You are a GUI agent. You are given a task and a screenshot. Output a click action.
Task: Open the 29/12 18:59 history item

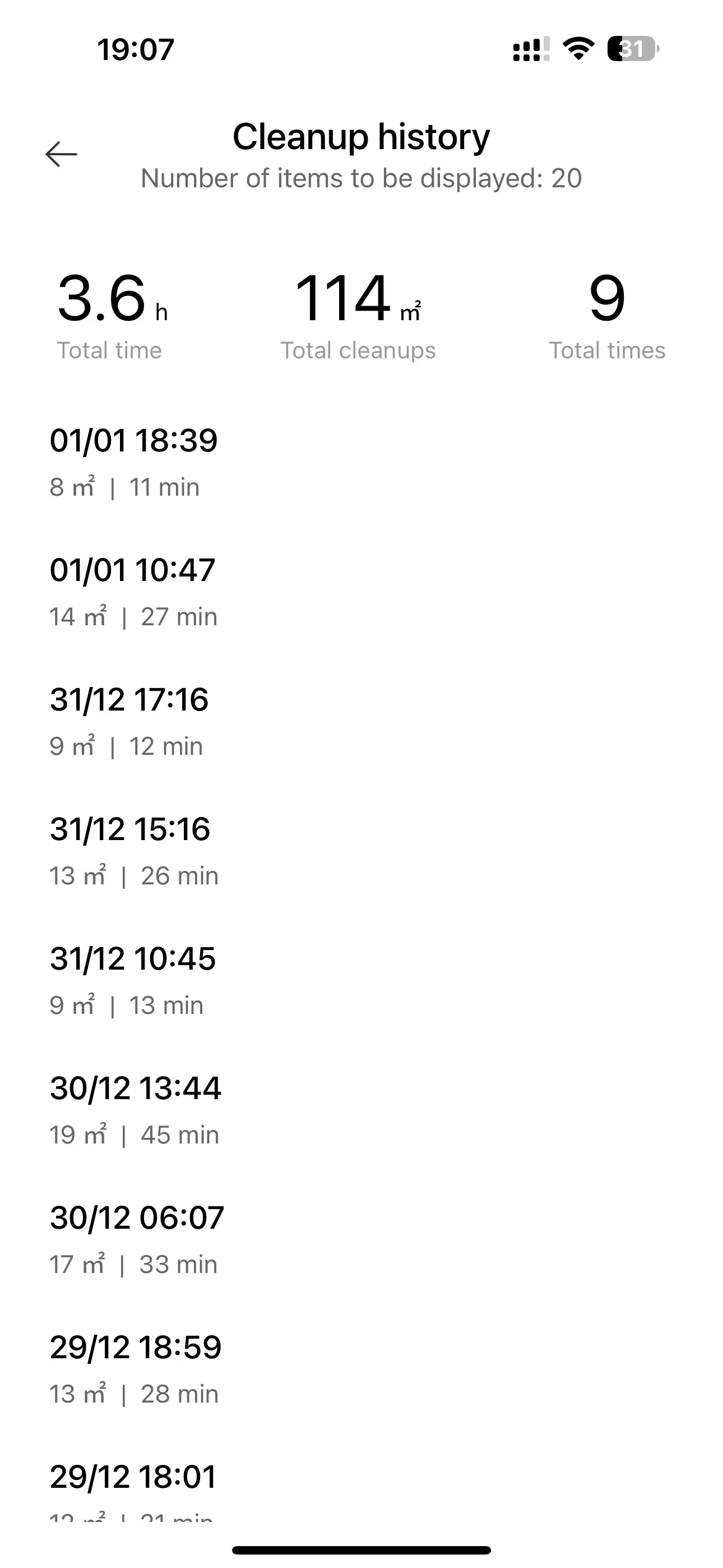361,1370
